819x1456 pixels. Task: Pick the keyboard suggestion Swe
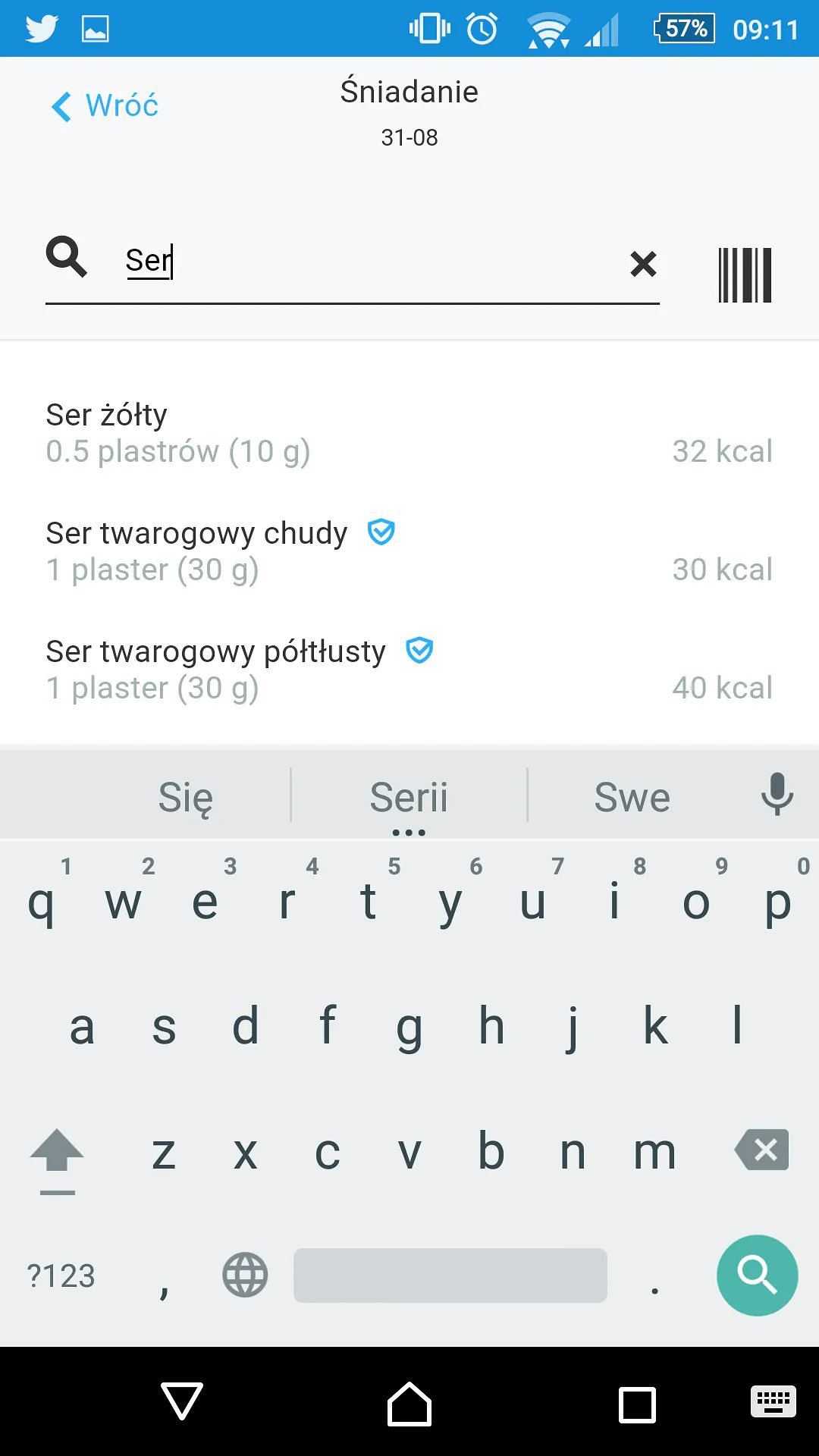(x=632, y=798)
